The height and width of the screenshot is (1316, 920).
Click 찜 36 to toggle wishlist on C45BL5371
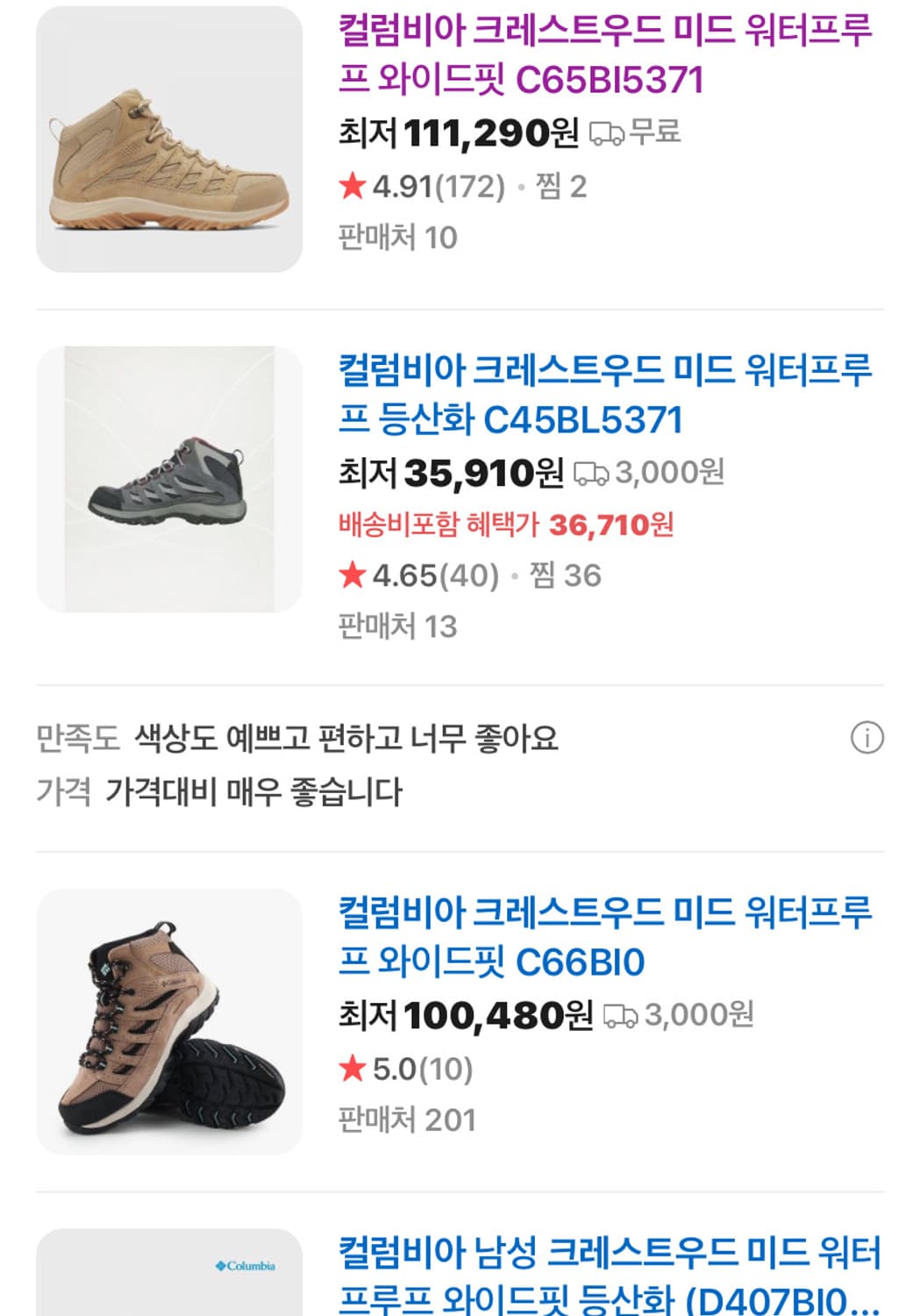pyautogui.click(x=568, y=575)
